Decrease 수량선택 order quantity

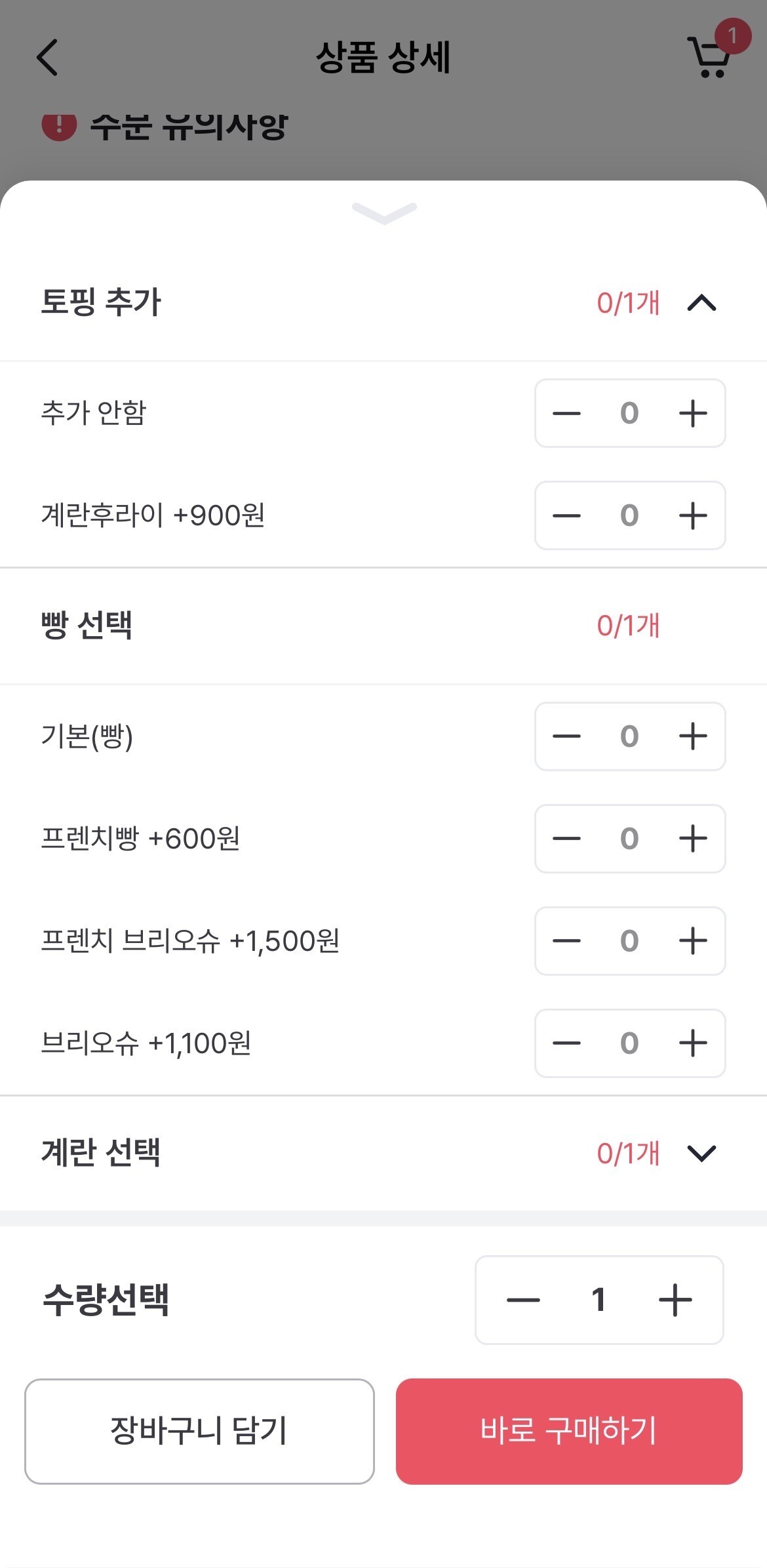tap(523, 1300)
